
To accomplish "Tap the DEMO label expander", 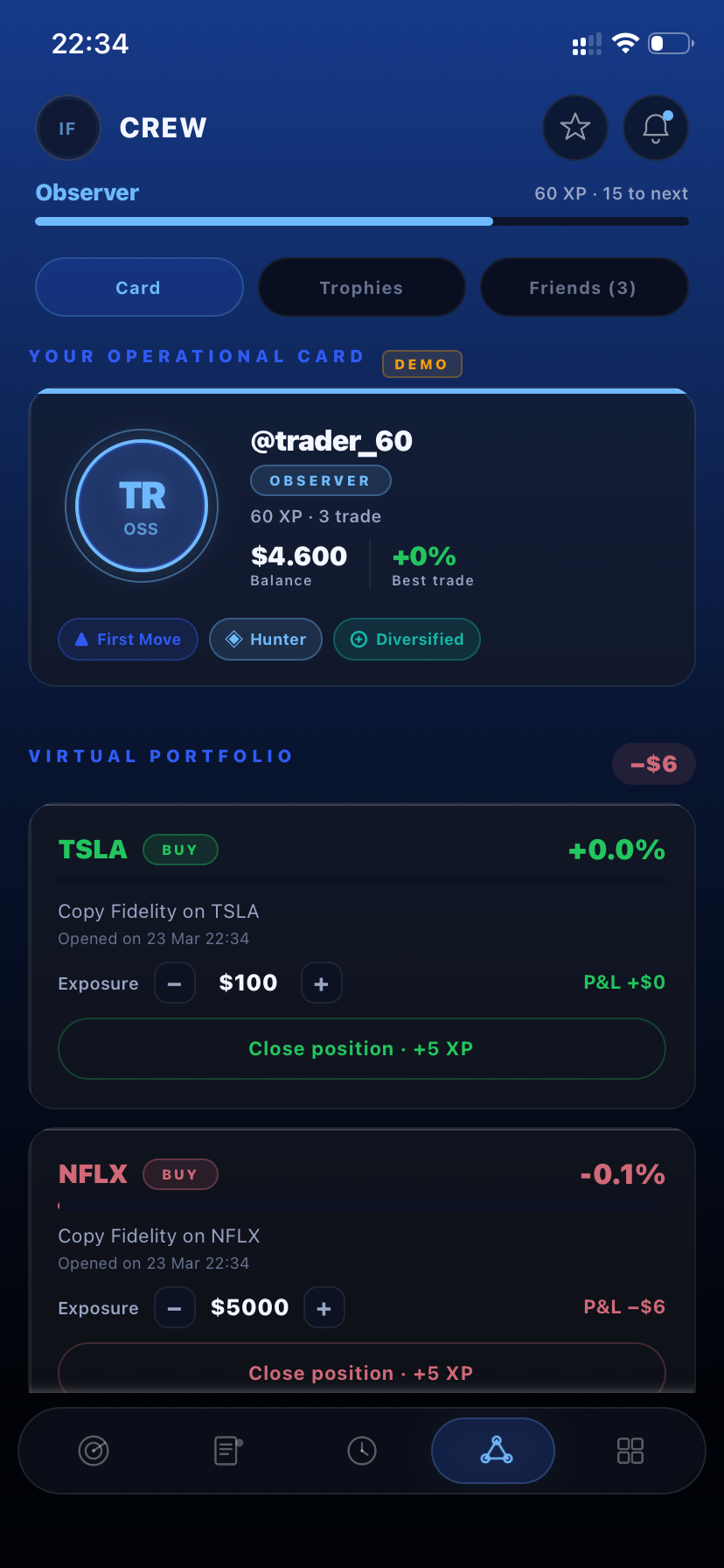I will coord(422,363).
